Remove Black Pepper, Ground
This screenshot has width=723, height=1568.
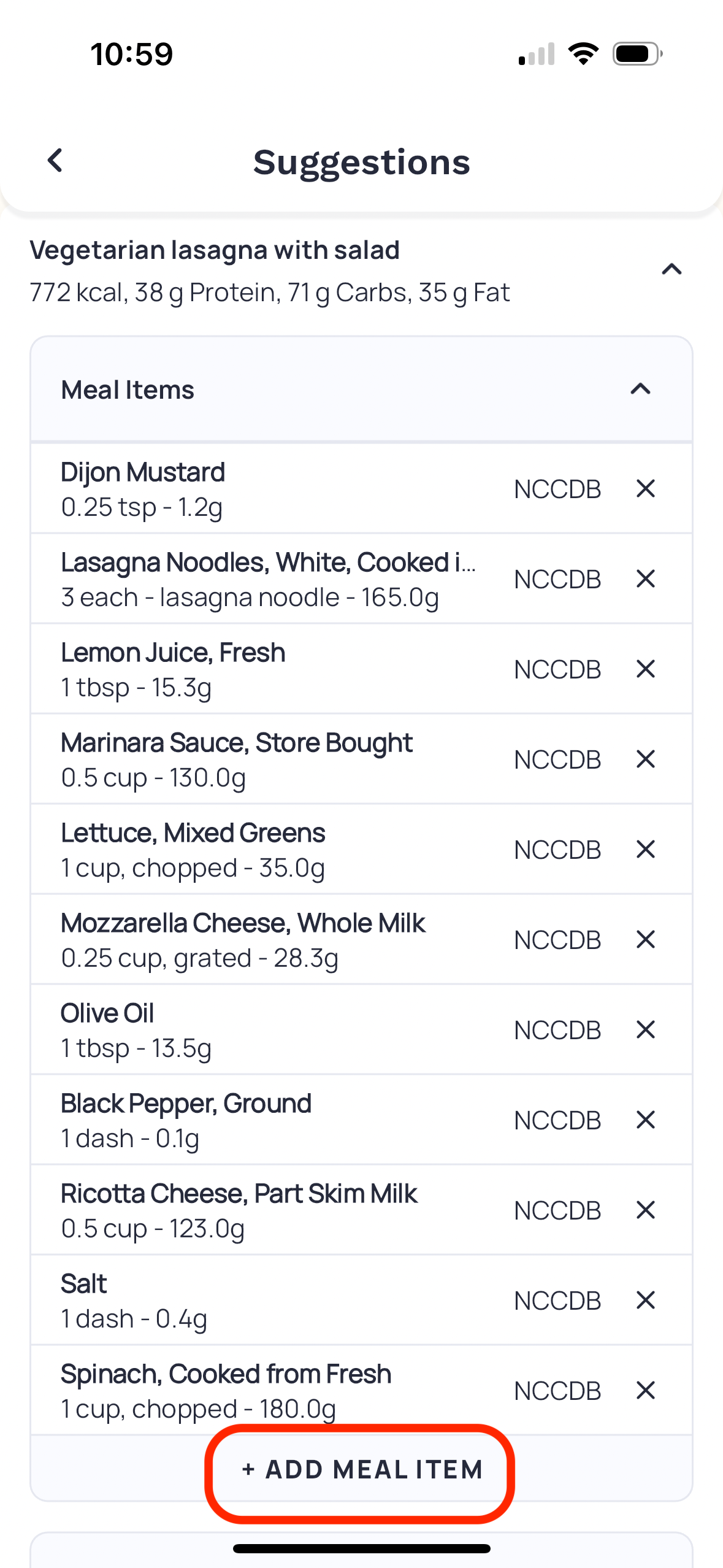[x=646, y=1120]
